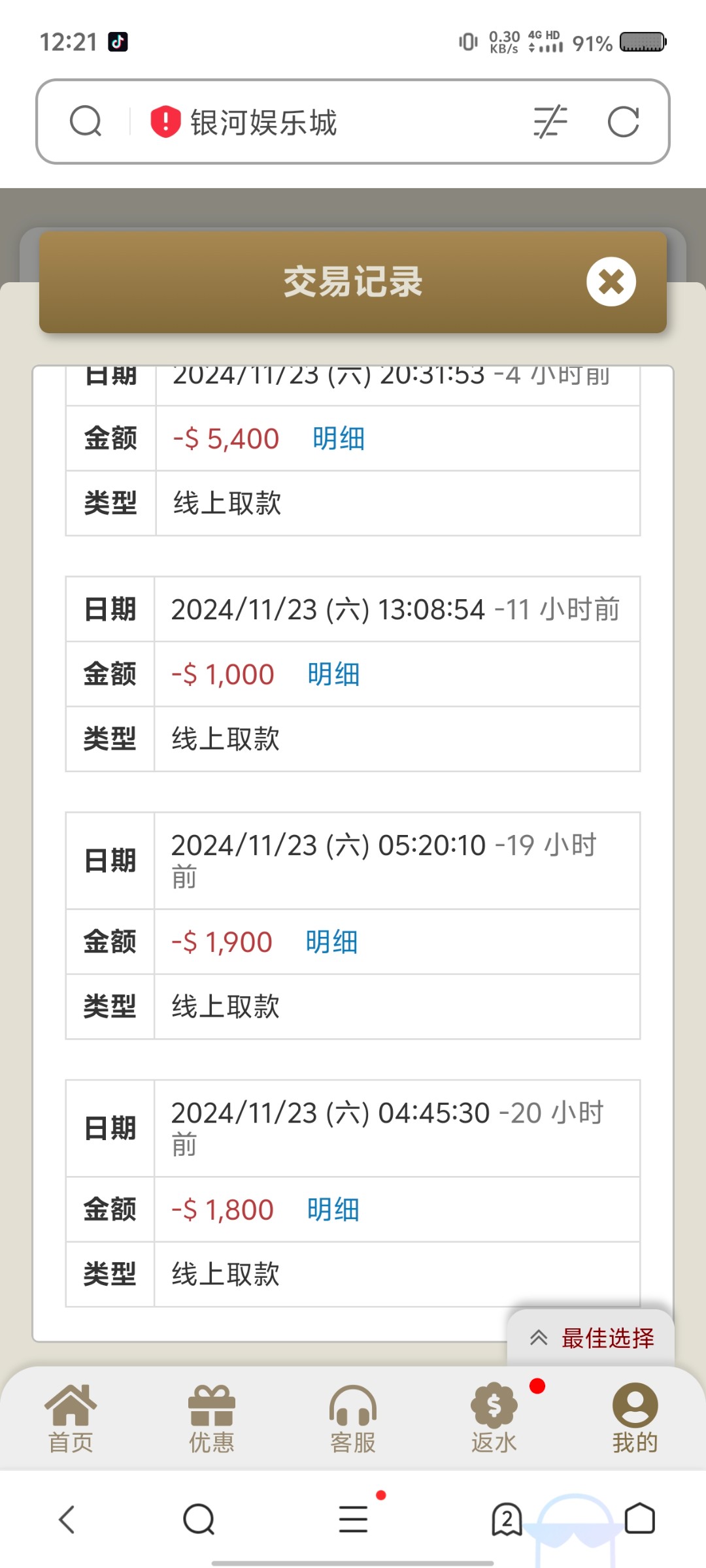Tap the red security warning shield
The height and width of the screenshot is (1568, 706).
click(x=165, y=122)
